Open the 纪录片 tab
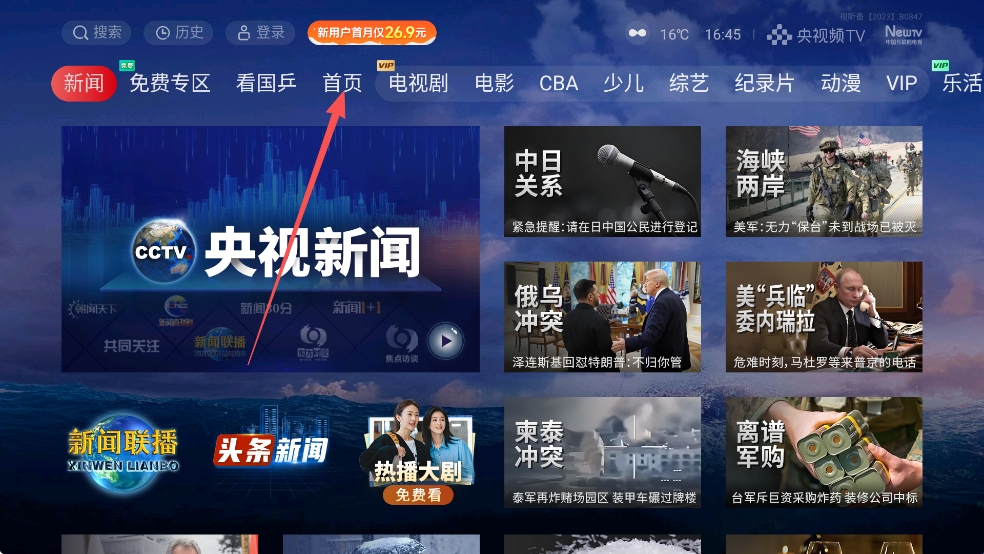The height and width of the screenshot is (554, 984). (x=764, y=83)
